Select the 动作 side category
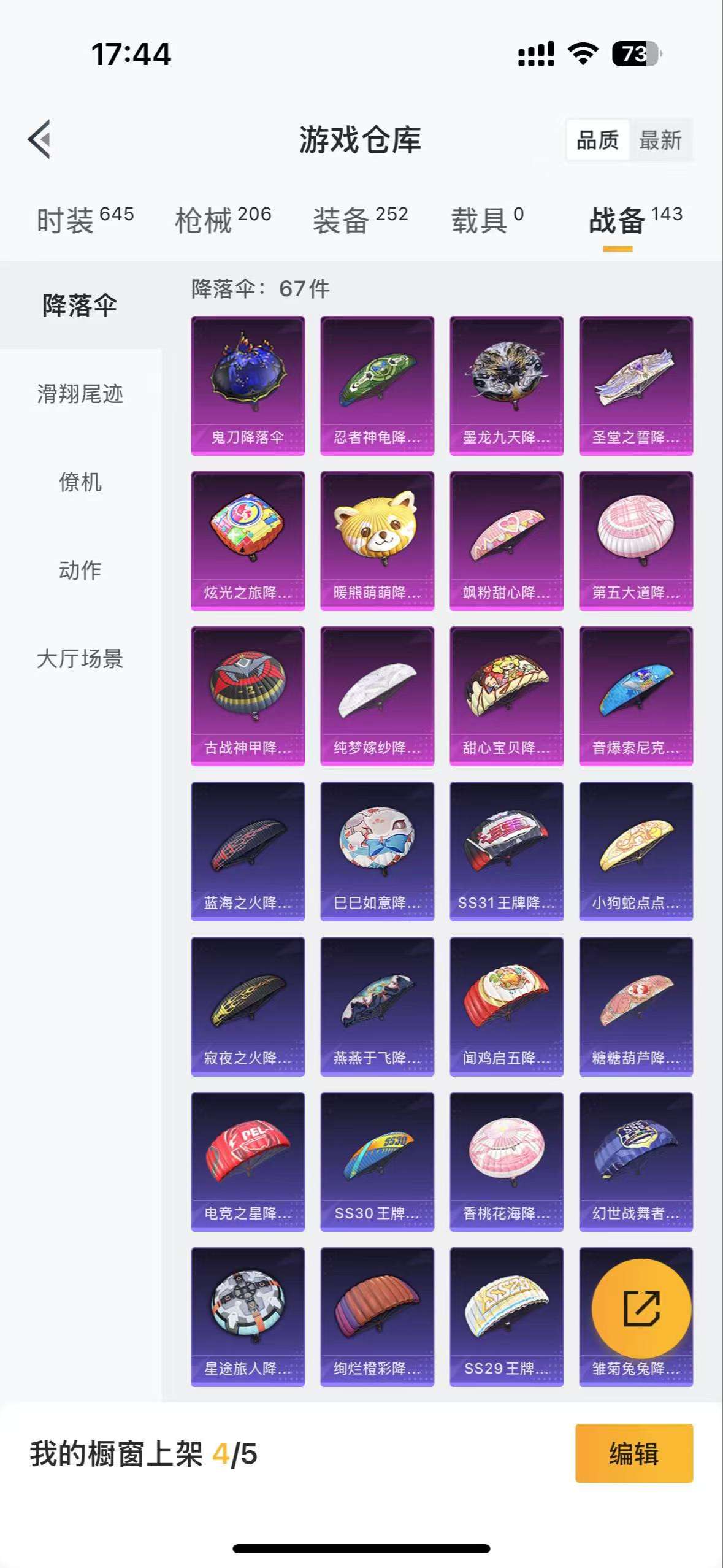Viewport: 723px width, 1568px height. tap(80, 571)
